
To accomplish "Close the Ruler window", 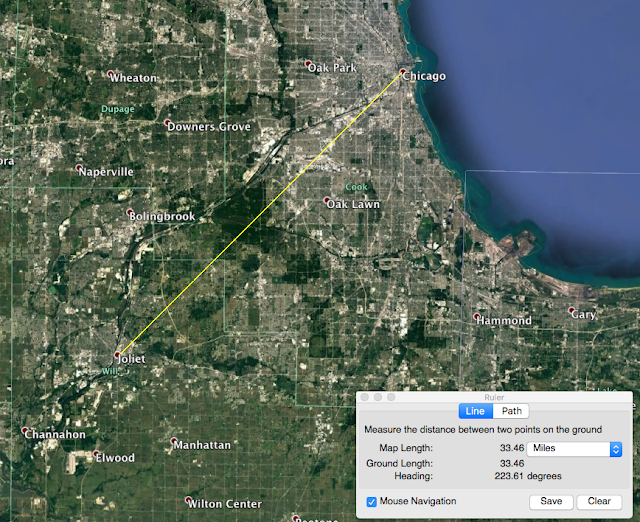I will [365, 397].
